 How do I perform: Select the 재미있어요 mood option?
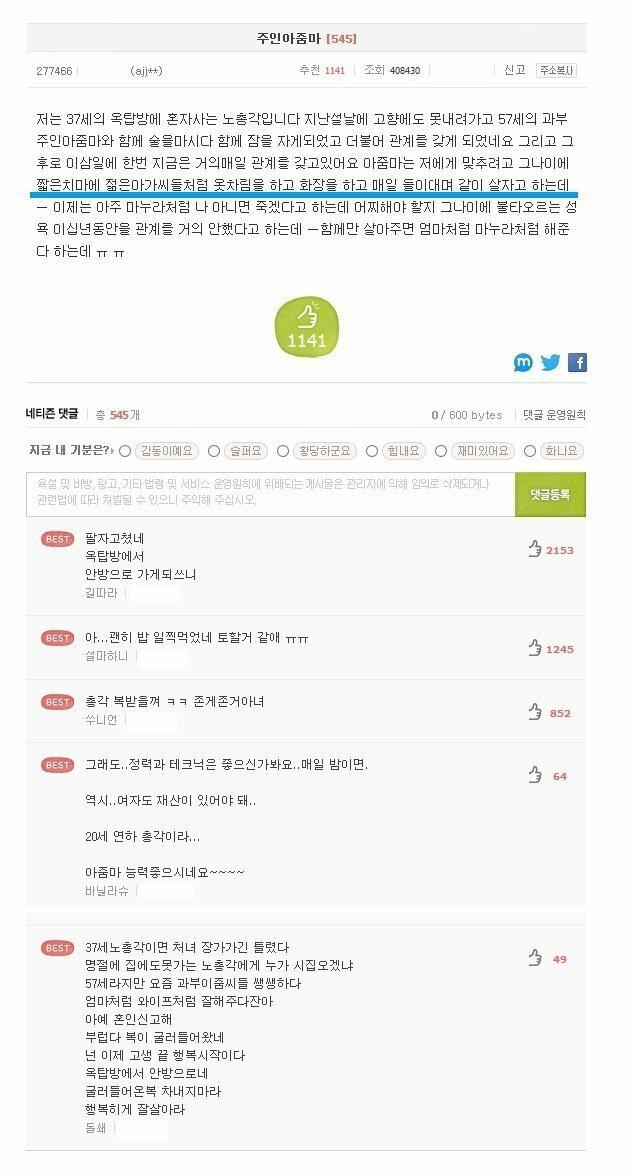coord(441,451)
